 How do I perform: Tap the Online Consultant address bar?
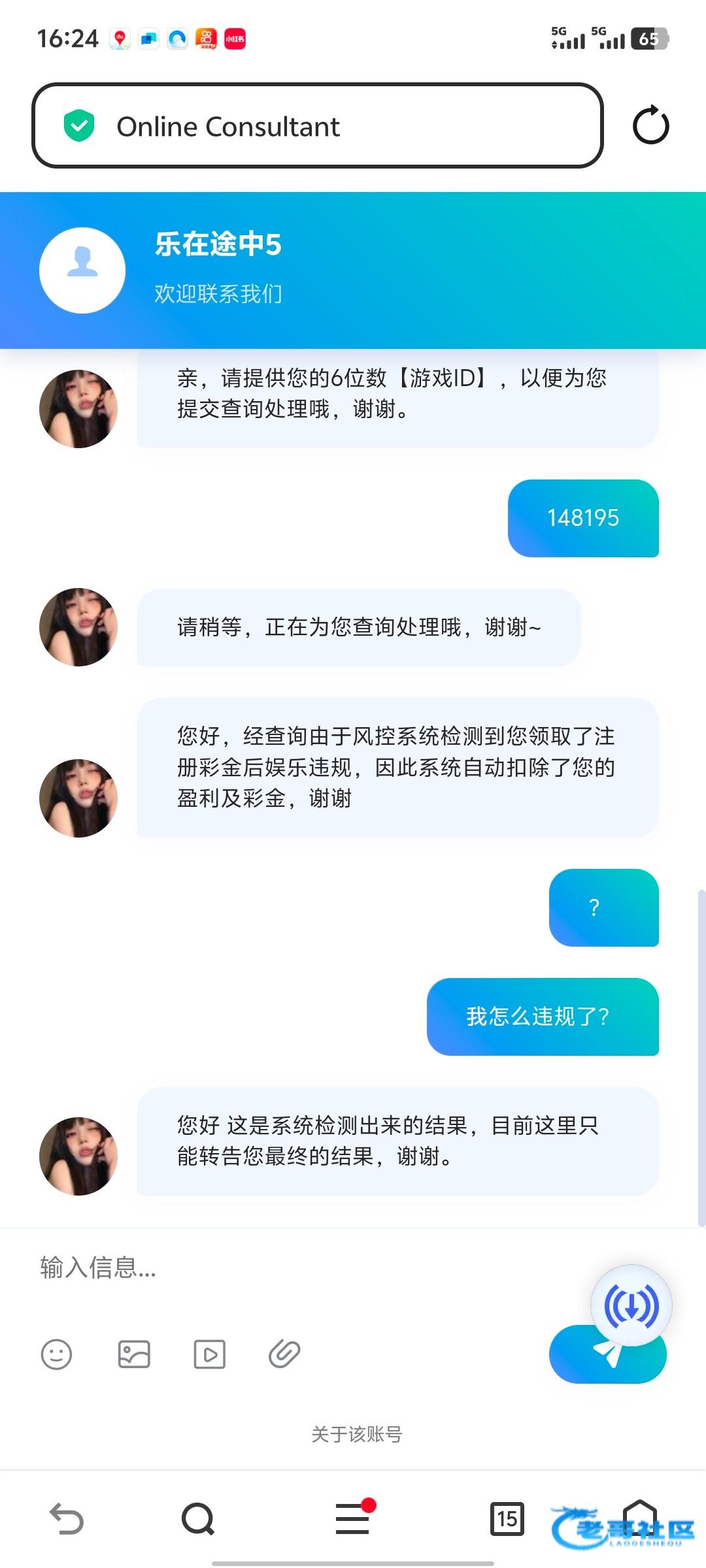[317, 125]
